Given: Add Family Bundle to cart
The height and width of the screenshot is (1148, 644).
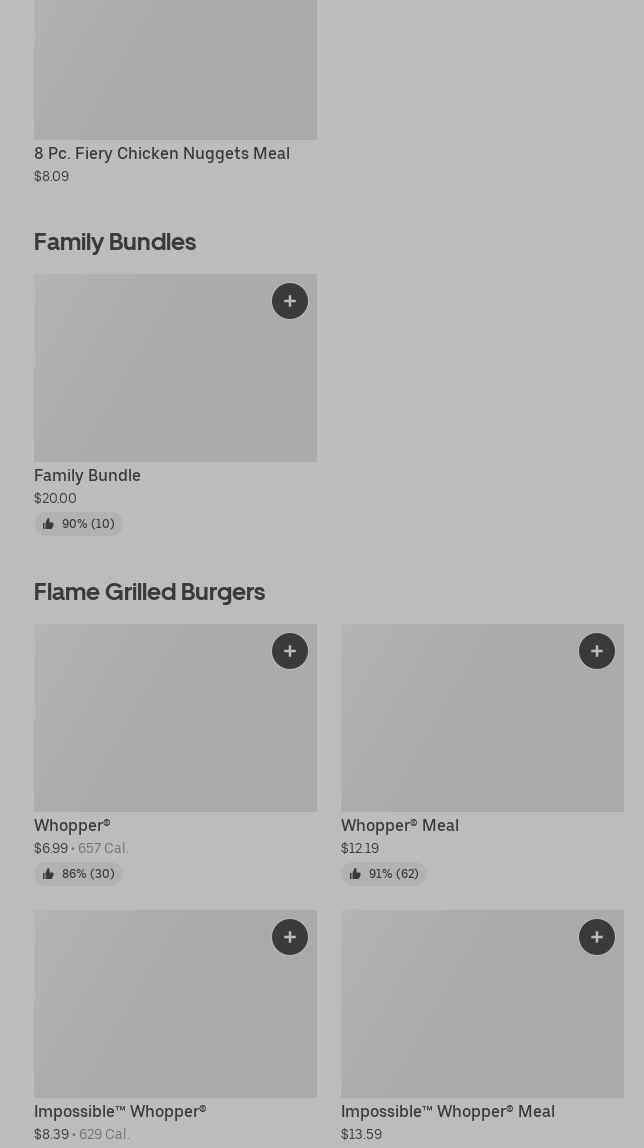Looking at the screenshot, I should pyautogui.click(x=290, y=301).
